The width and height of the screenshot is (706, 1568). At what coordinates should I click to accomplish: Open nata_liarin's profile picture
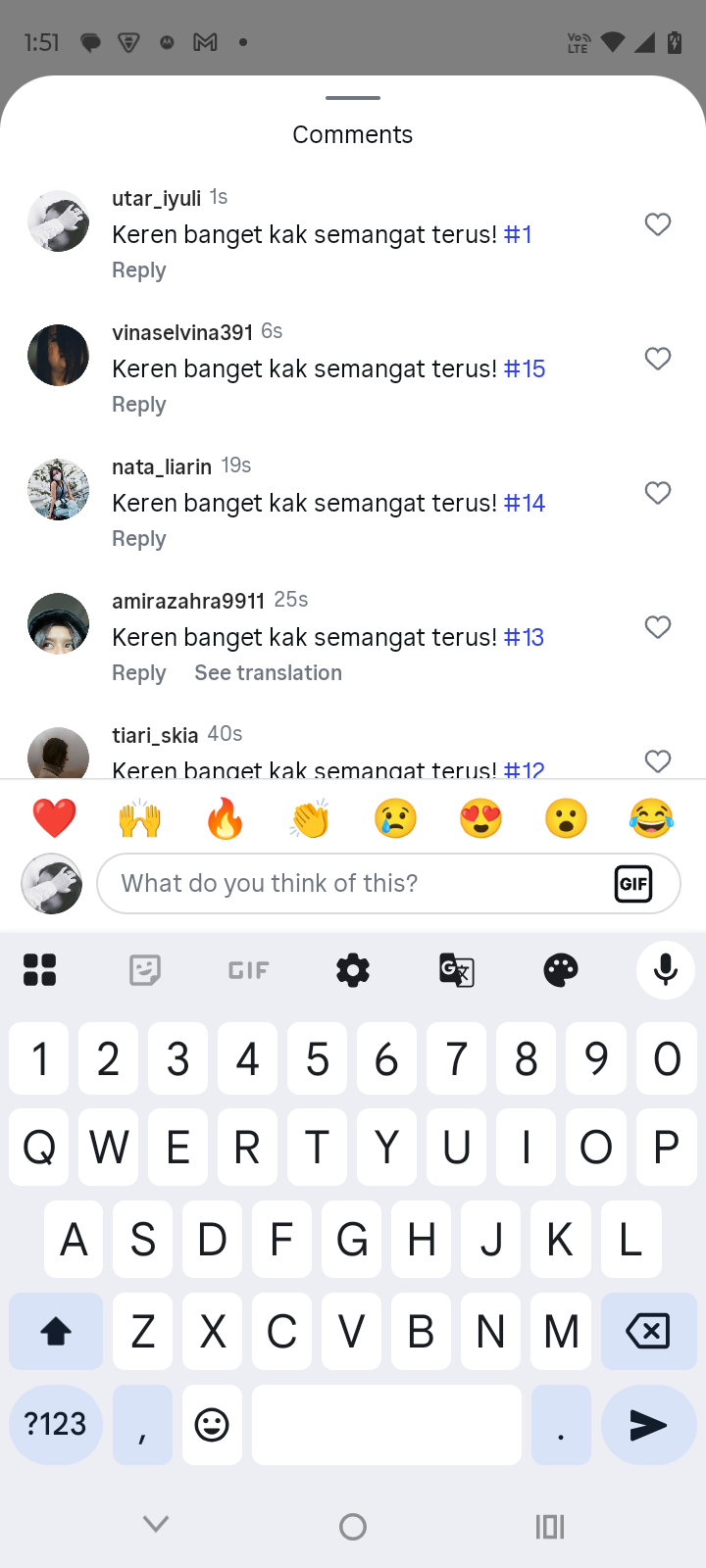pyautogui.click(x=58, y=489)
